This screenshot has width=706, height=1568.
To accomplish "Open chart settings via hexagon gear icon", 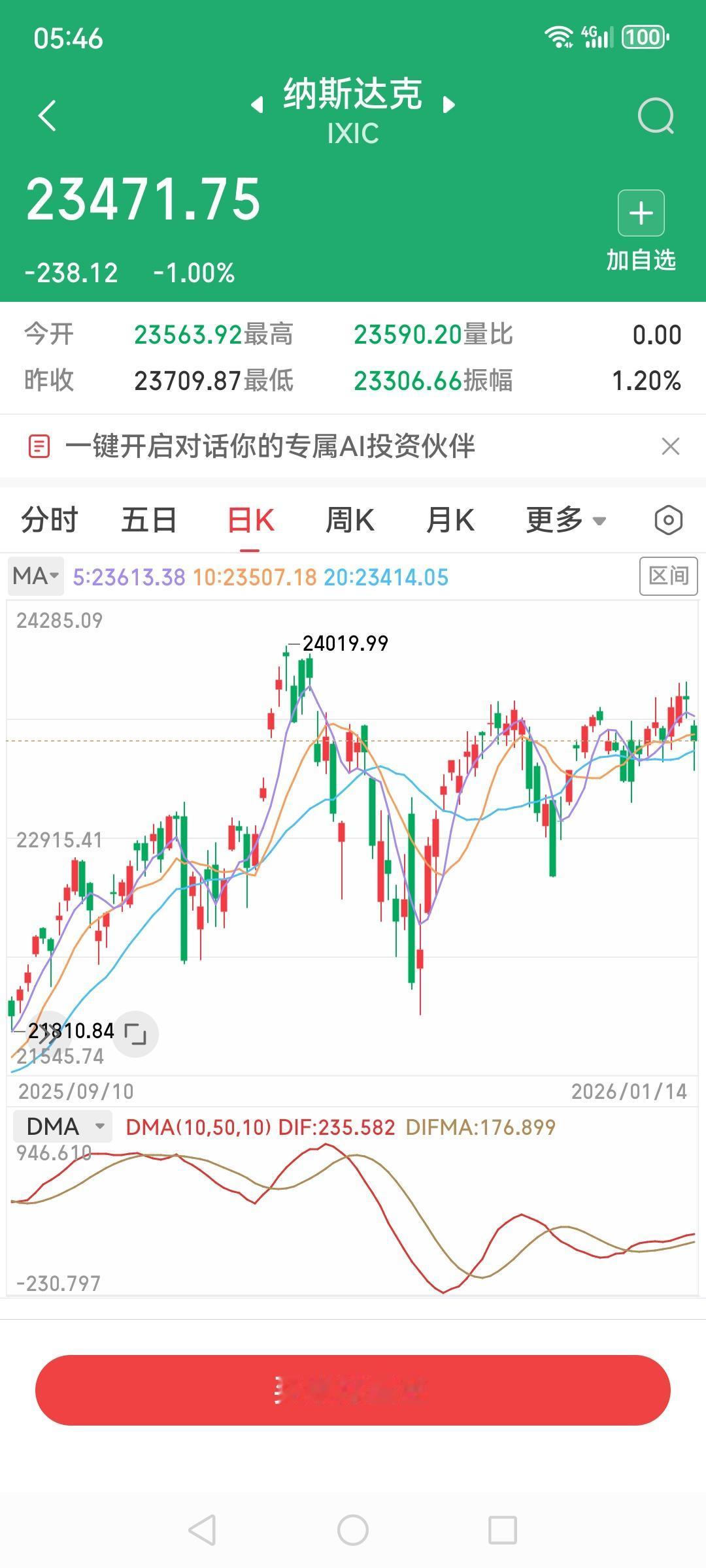I will click(x=667, y=520).
